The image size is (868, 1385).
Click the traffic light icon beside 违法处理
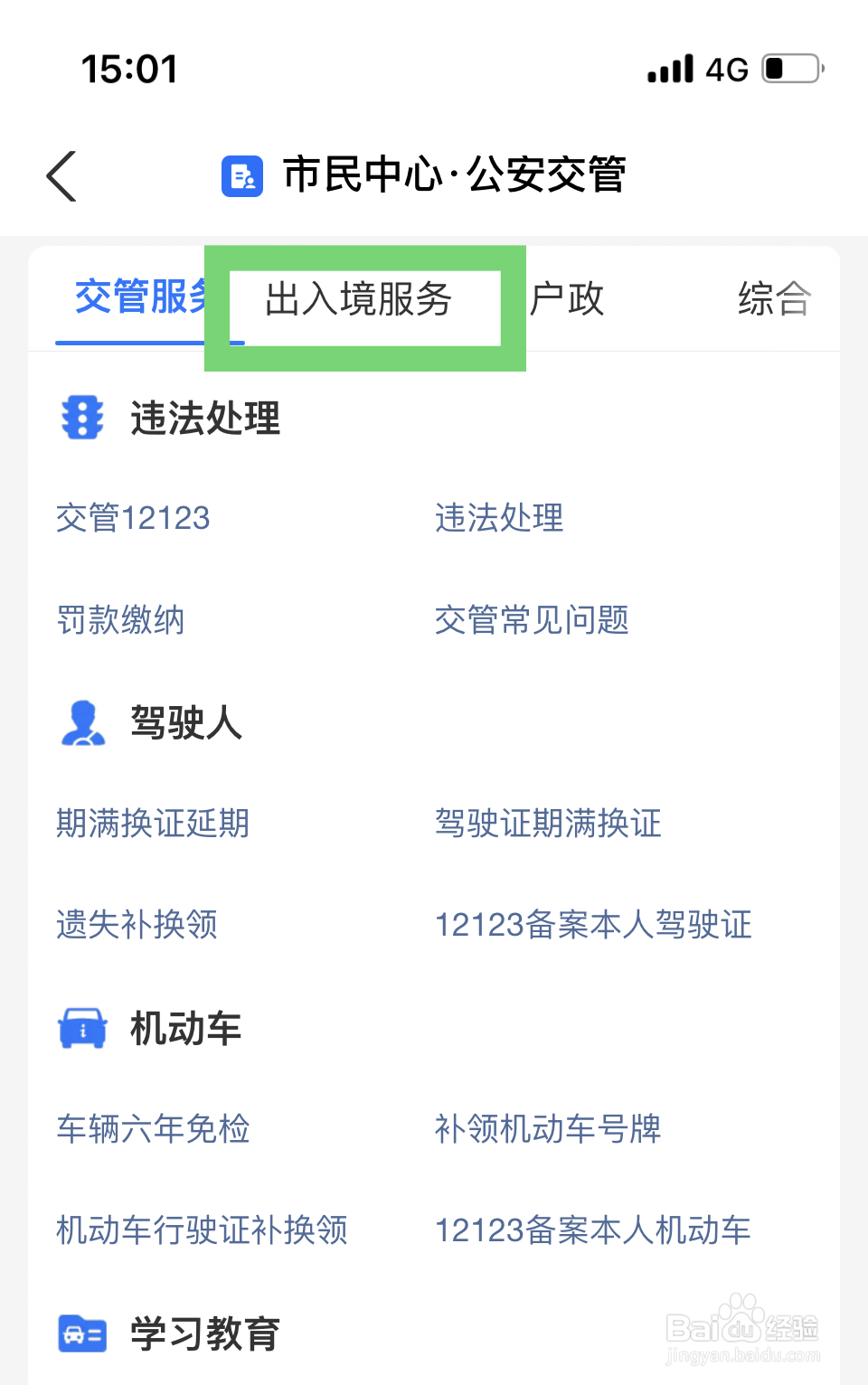(x=82, y=419)
